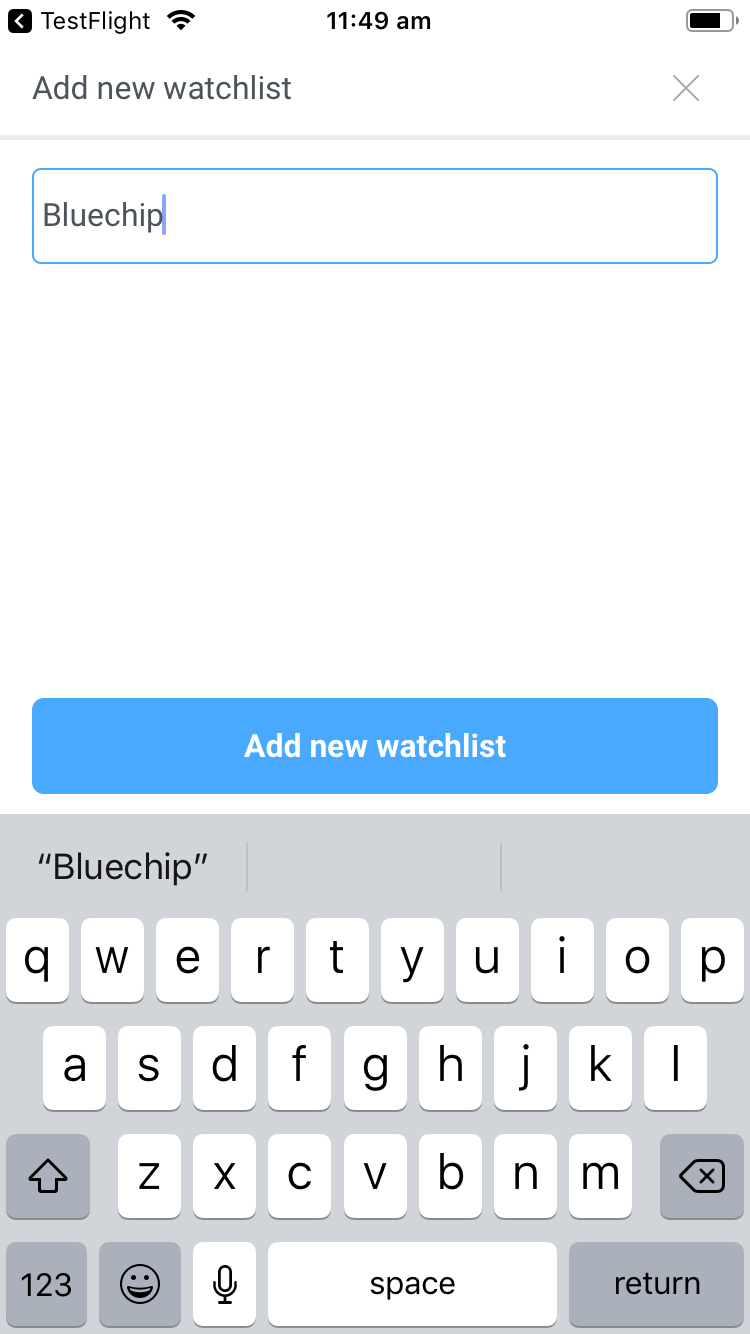Image resolution: width=750 pixels, height=1334 pixels.
Task: Close the Add new watchlist dialog
Action: [686, 88]
